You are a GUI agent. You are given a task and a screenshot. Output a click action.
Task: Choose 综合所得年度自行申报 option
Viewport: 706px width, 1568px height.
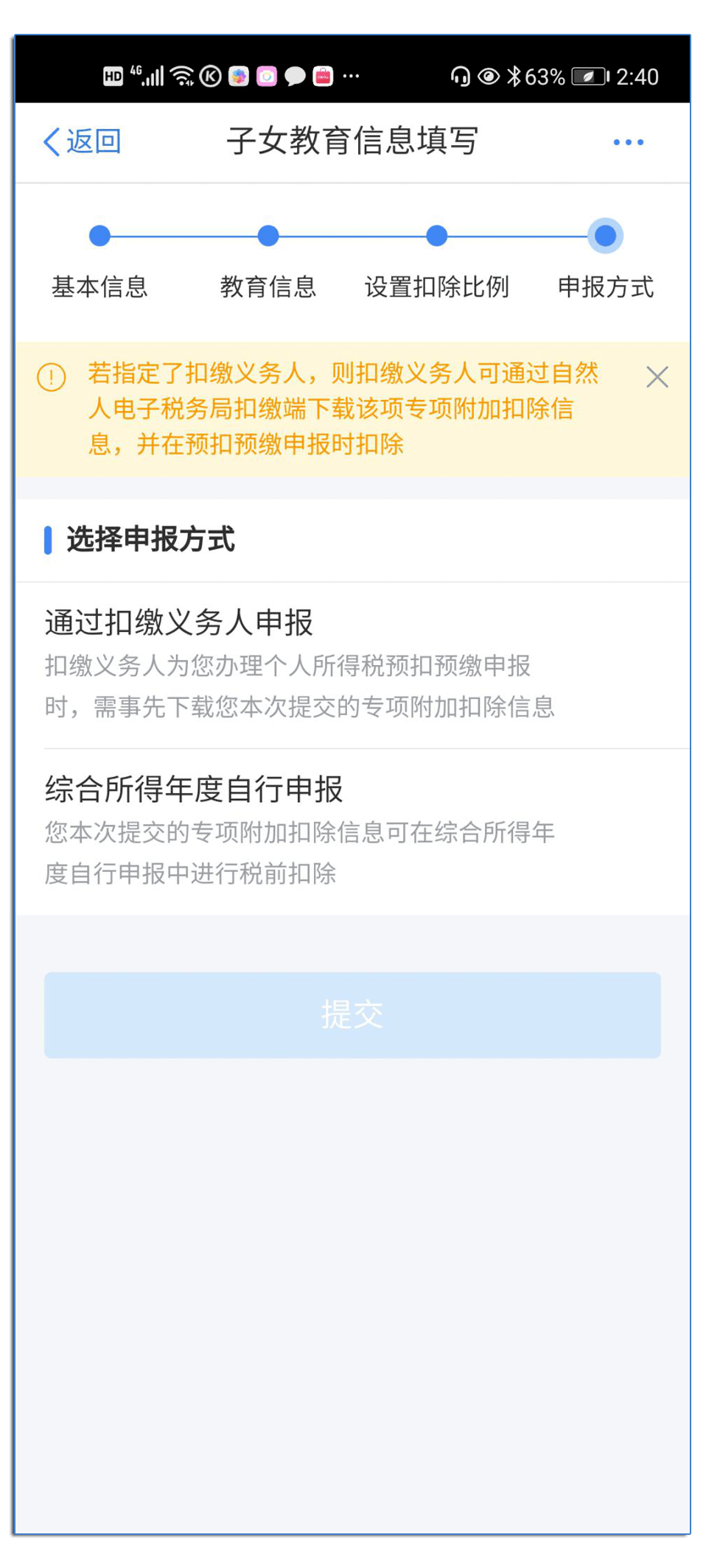click(x=352, y=830)
